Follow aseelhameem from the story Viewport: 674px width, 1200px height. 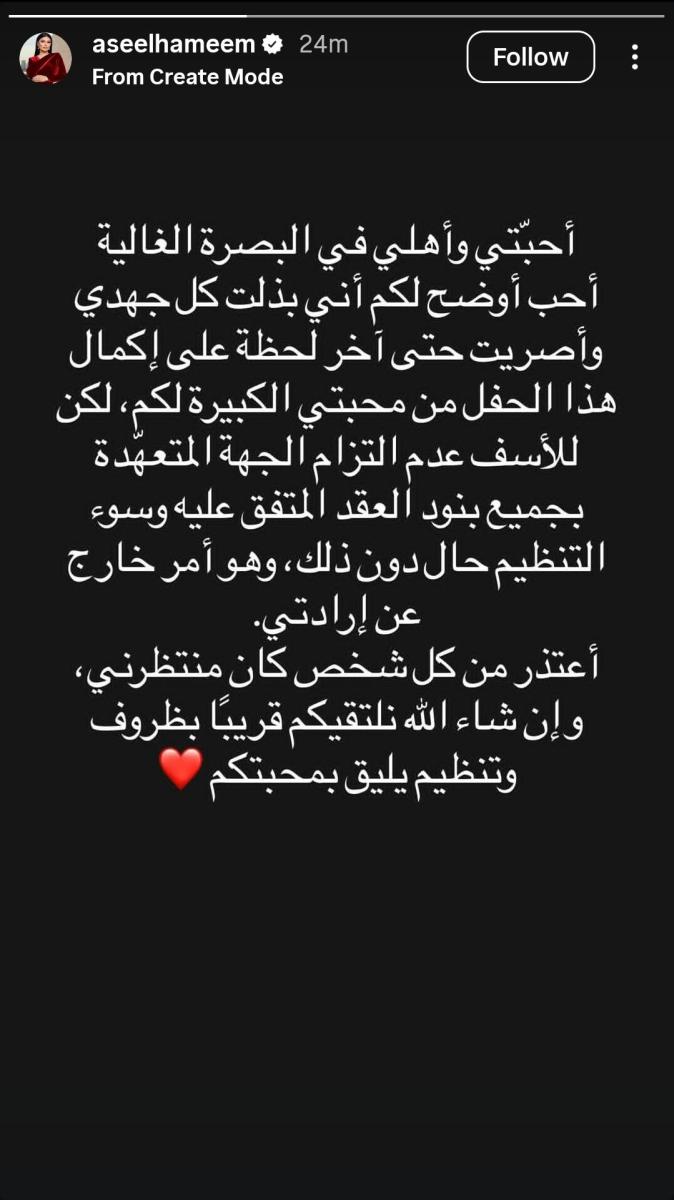pos(530,57)
